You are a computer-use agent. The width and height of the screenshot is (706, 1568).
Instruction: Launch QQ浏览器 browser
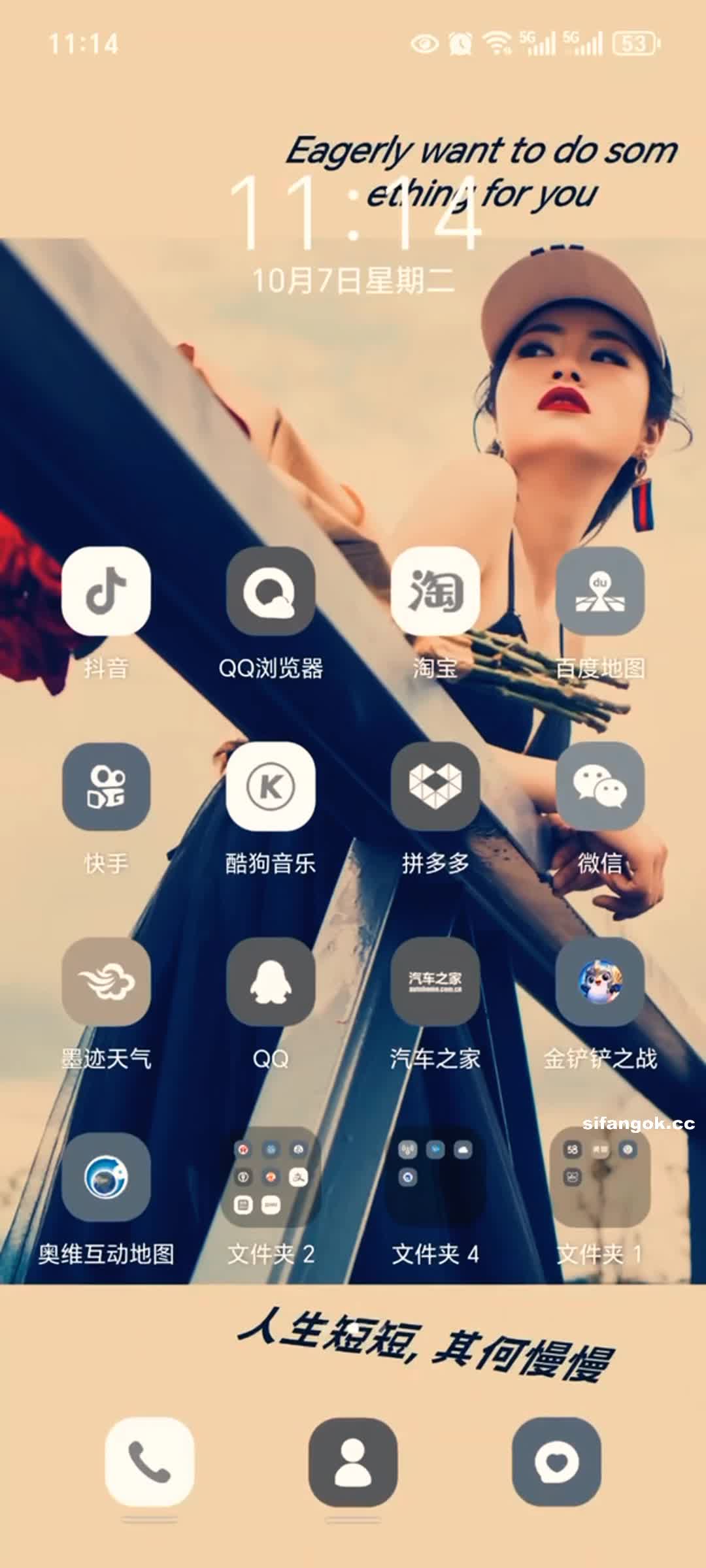[271, 591]
